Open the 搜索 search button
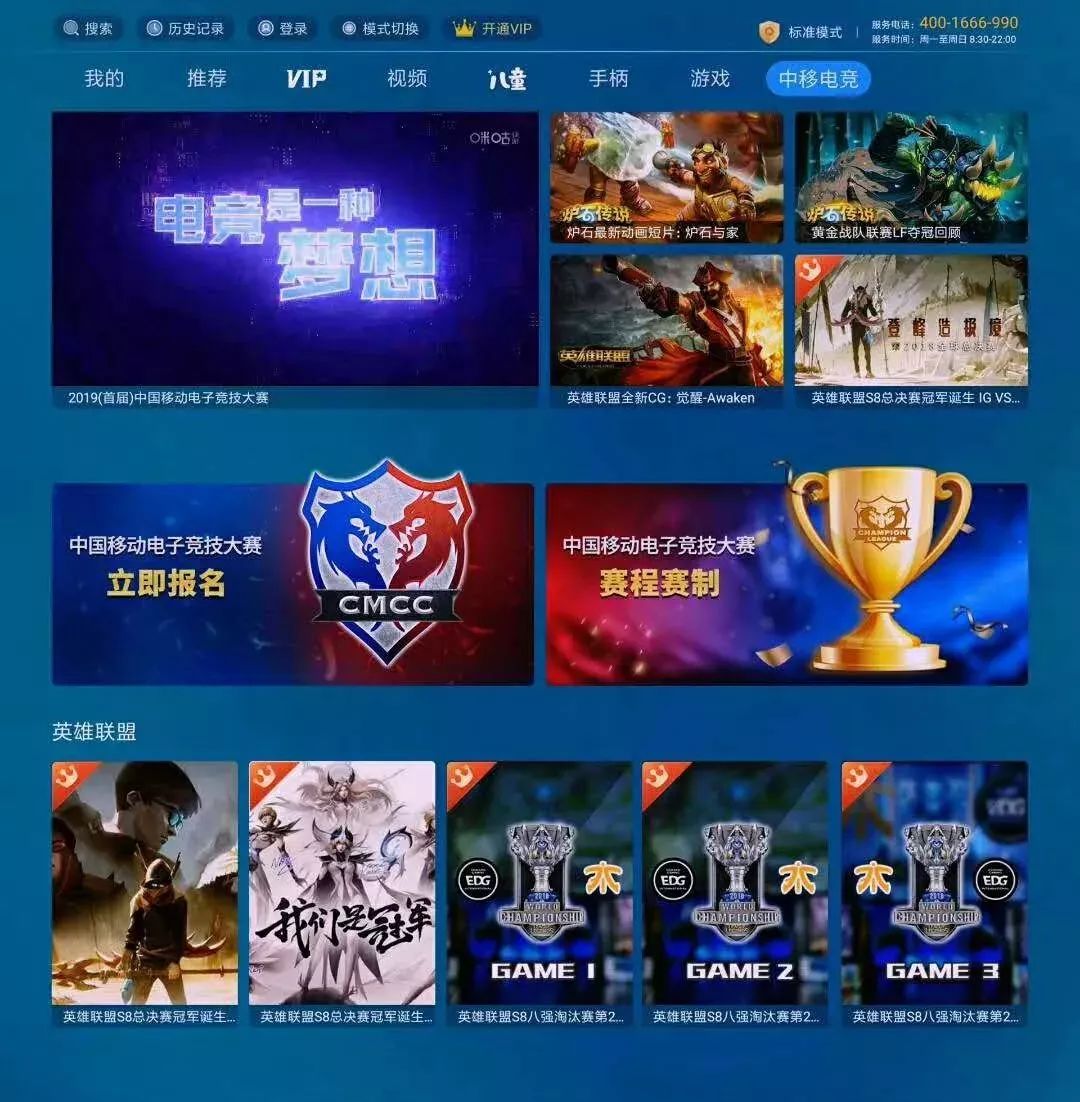 [x=88, y=29]
